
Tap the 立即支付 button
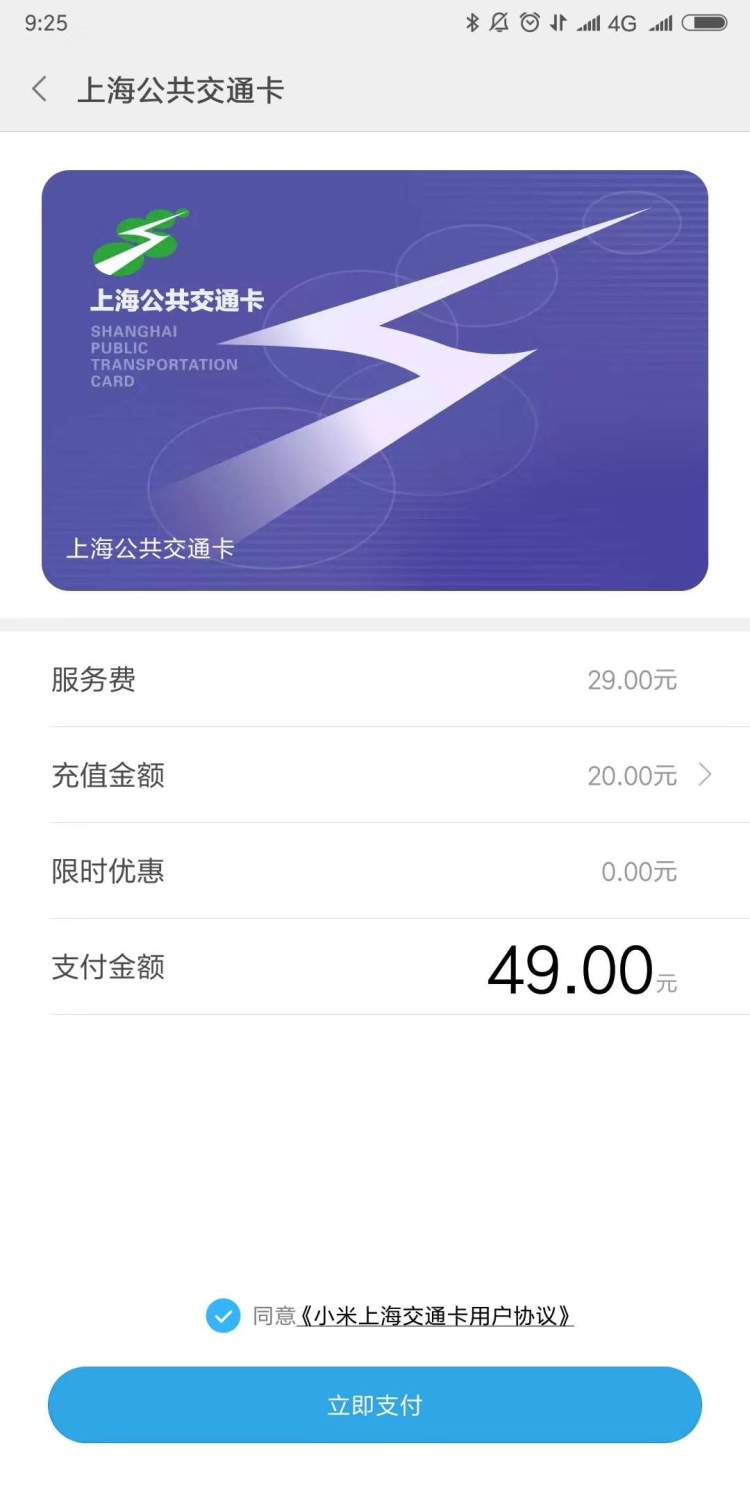coord(375,1405)
